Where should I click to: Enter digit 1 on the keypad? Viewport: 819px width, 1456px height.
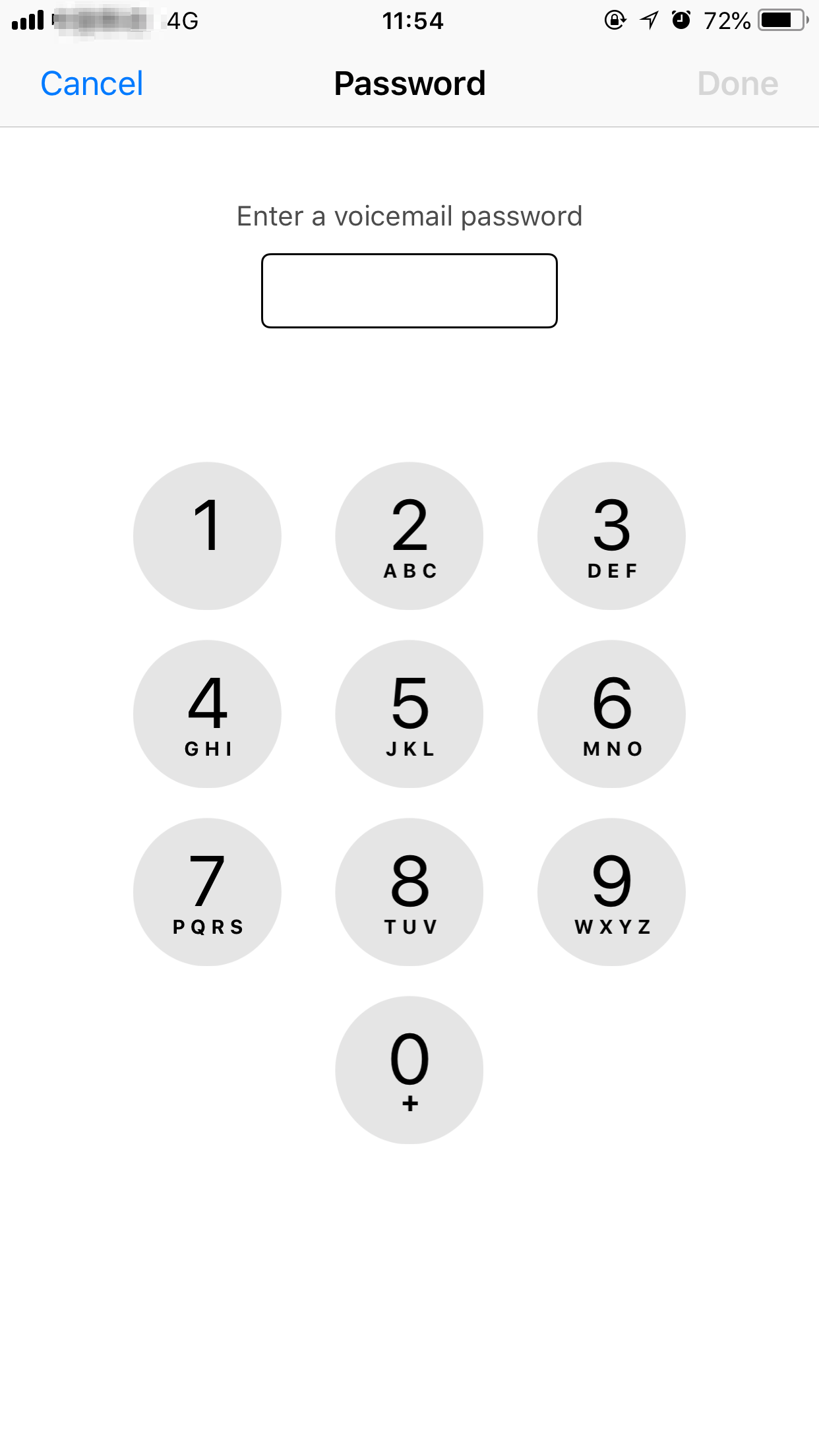207,535
